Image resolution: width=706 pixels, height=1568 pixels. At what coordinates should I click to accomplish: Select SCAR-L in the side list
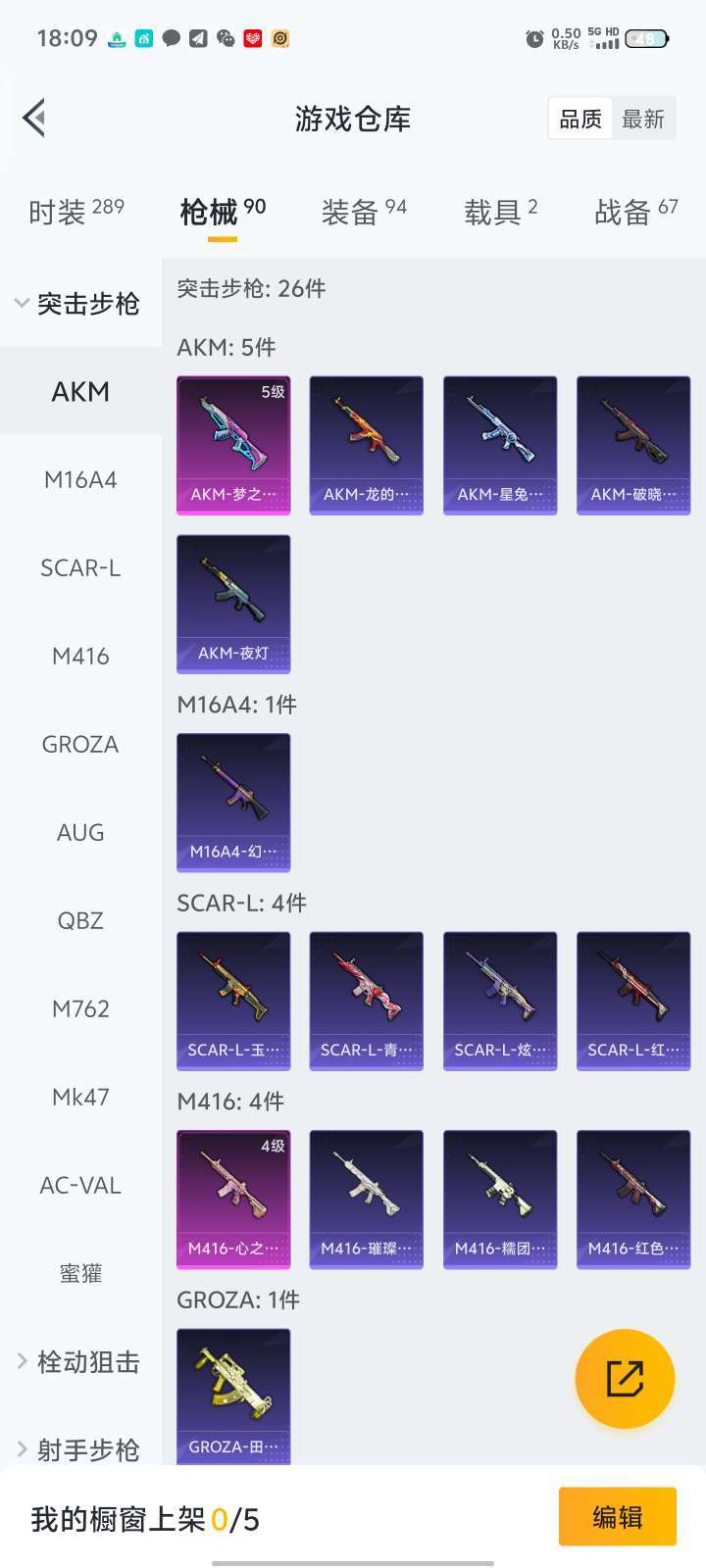click(80, 568)
